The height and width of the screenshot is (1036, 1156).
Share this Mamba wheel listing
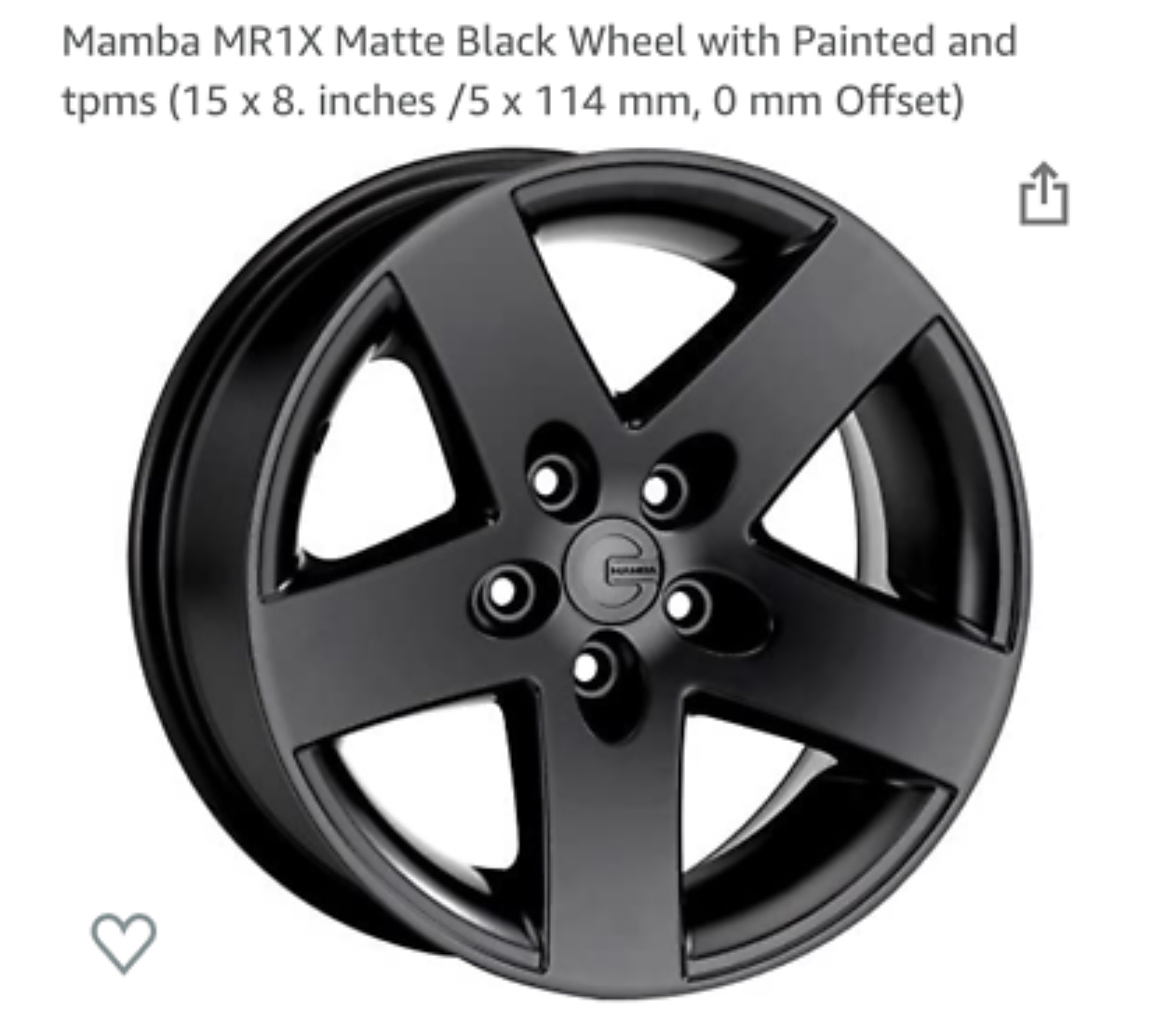(1043, 195)
